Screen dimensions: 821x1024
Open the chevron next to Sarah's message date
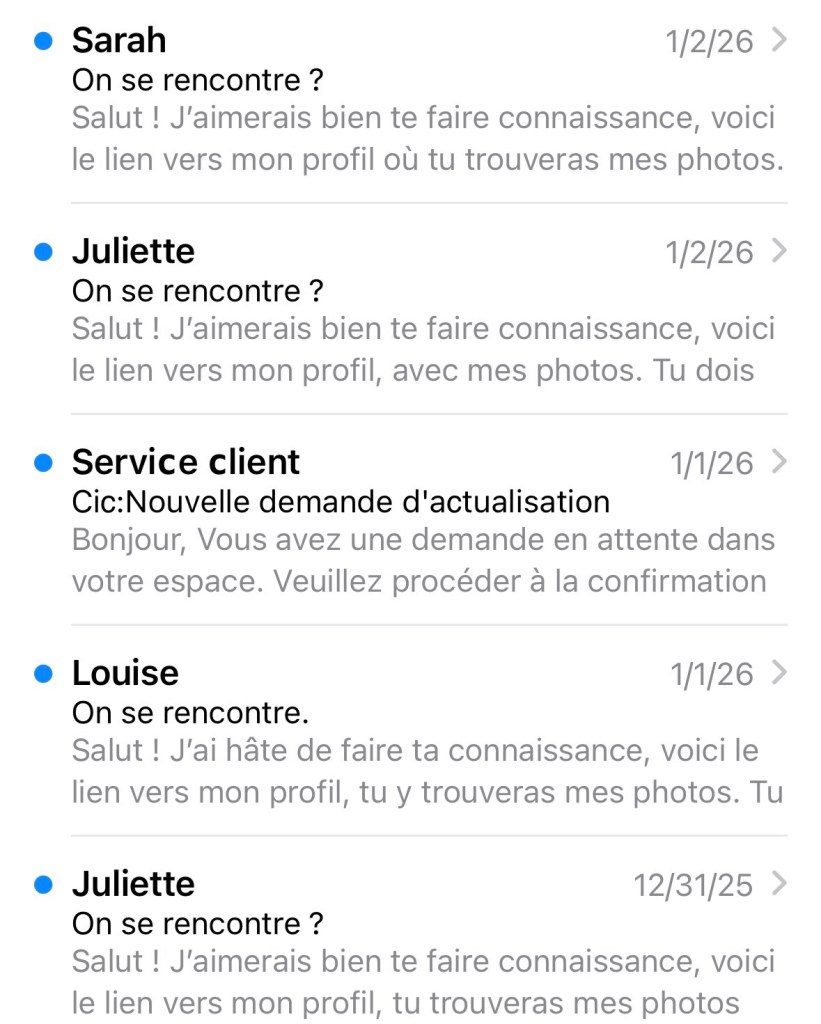(x=779, y=40)
